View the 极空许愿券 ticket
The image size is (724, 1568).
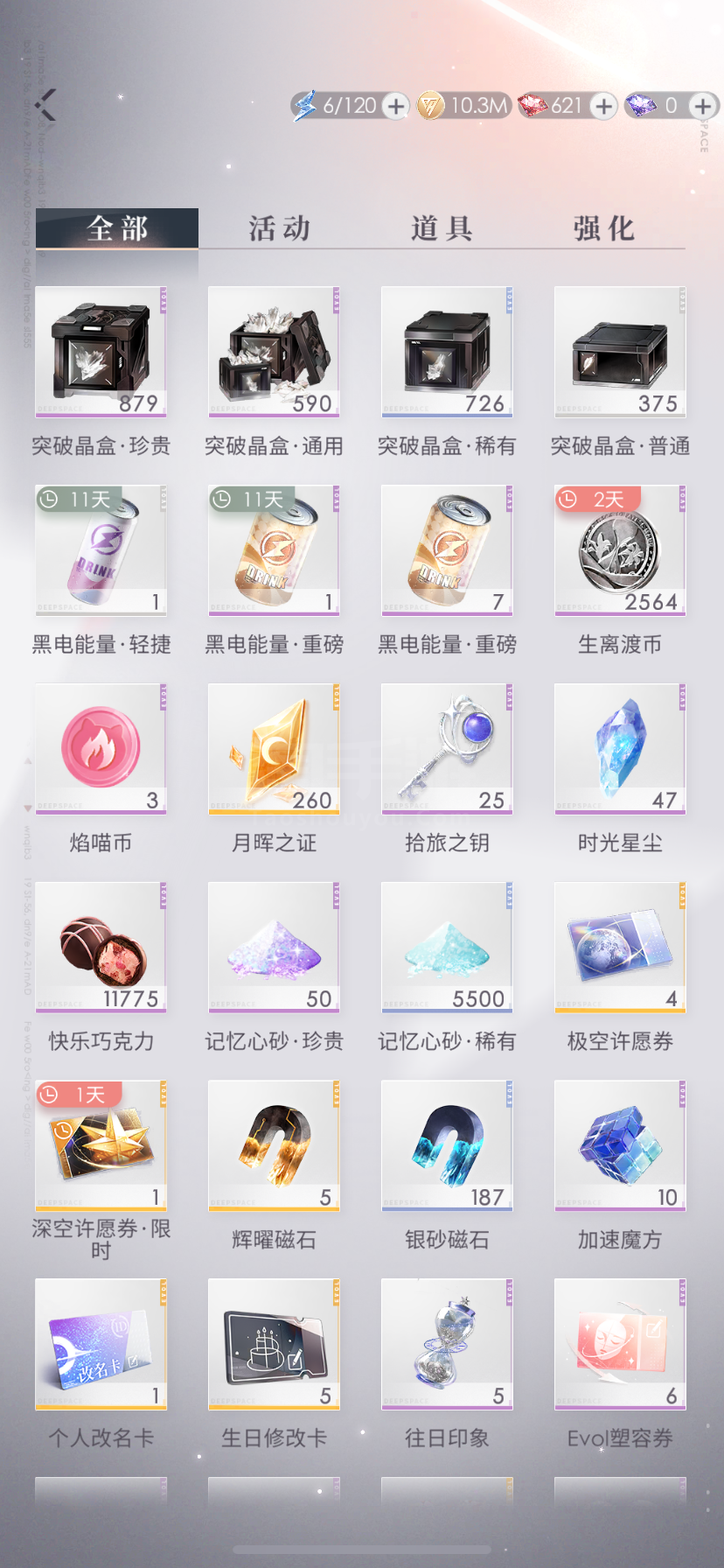click(x=620, y=948)
